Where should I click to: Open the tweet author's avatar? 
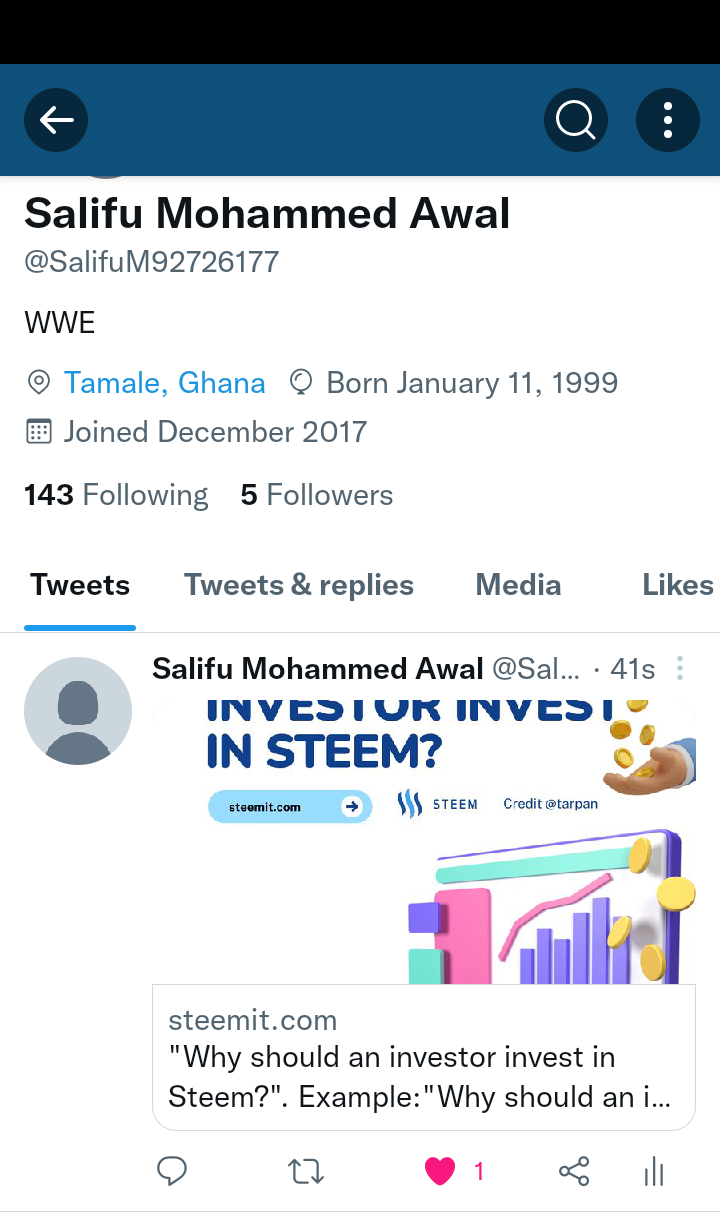(78, 711)
